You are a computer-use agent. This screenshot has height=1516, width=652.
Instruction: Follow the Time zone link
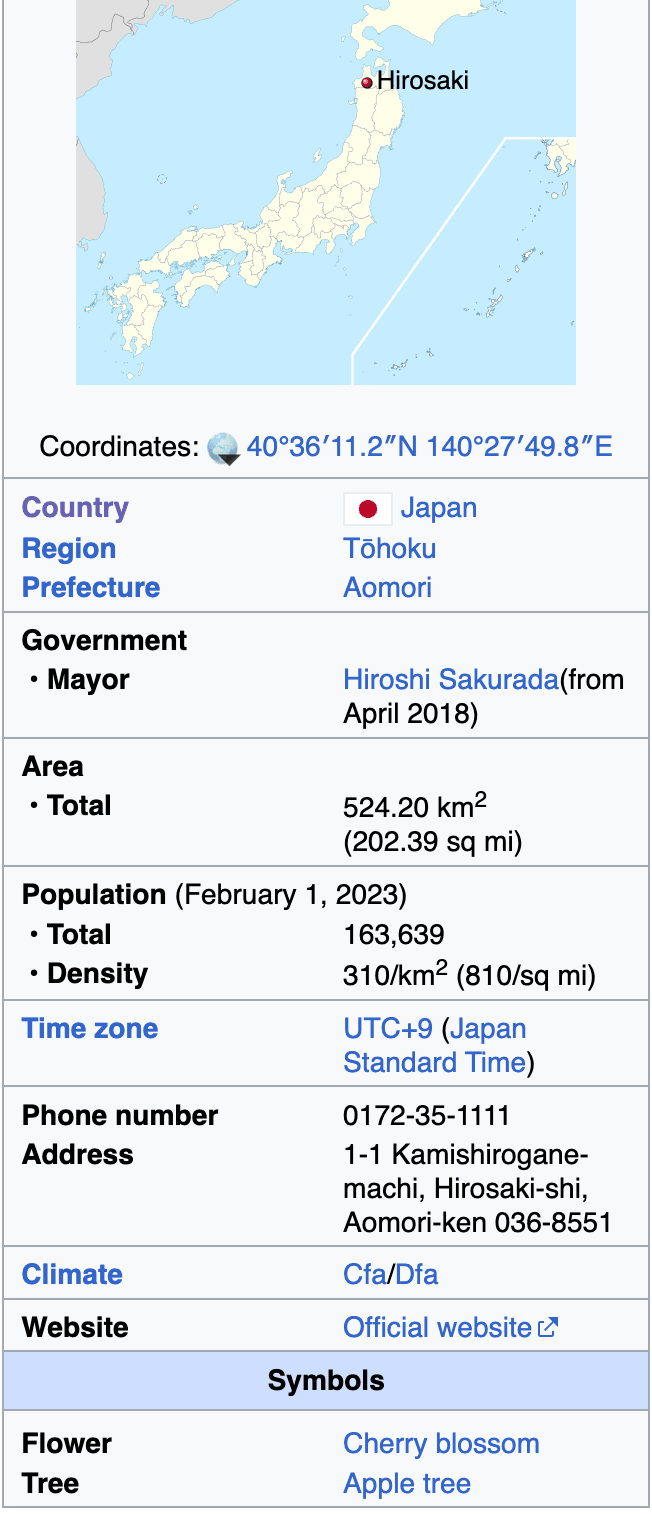[x=90, y=1029]
